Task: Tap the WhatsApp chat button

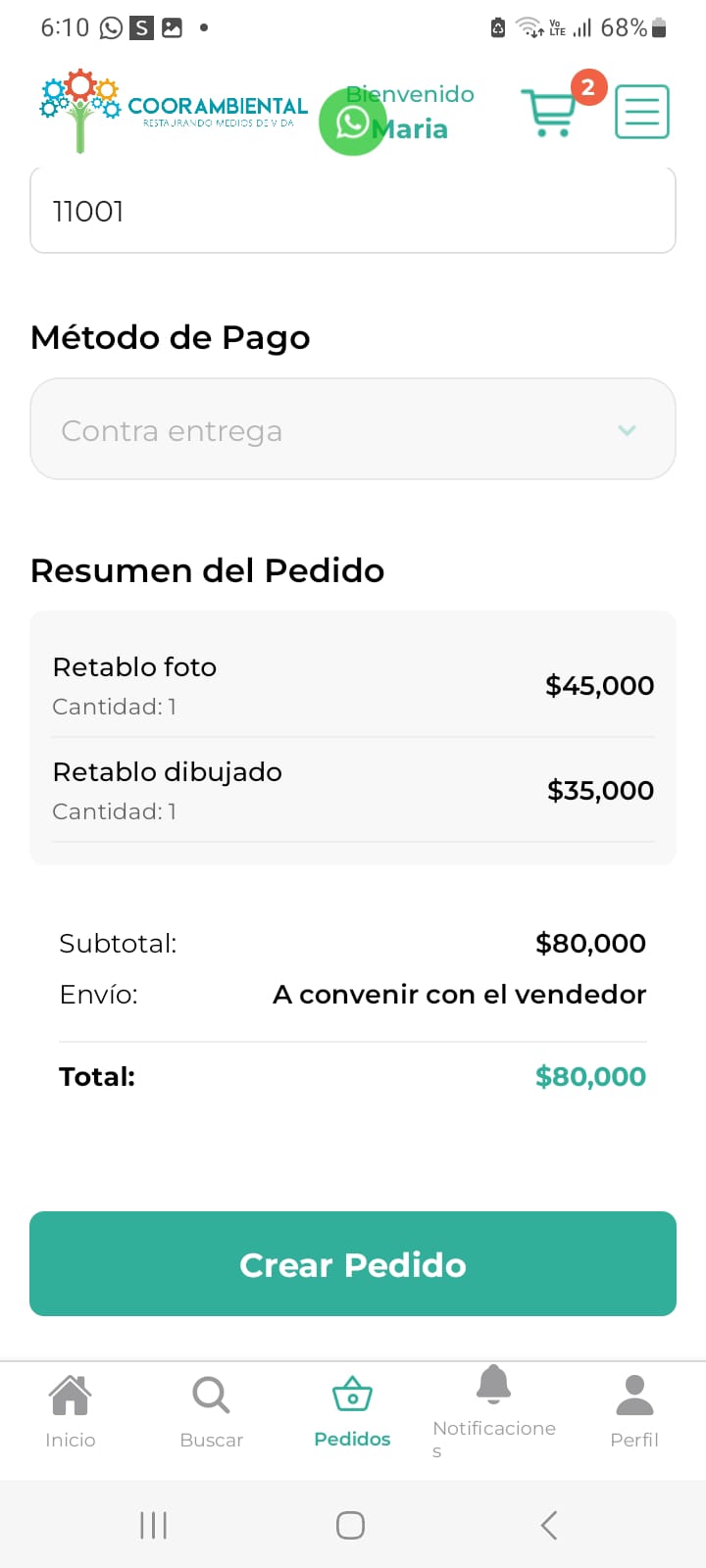Action: pyautogui.click(x=352, y=122)
